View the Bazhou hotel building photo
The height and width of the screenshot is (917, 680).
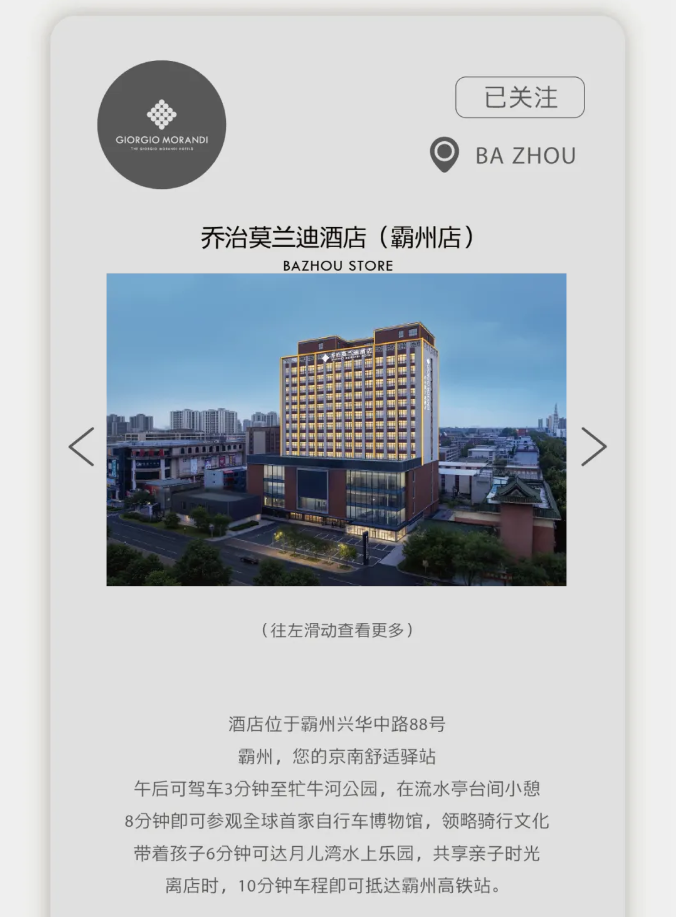(x=336, y=429)
